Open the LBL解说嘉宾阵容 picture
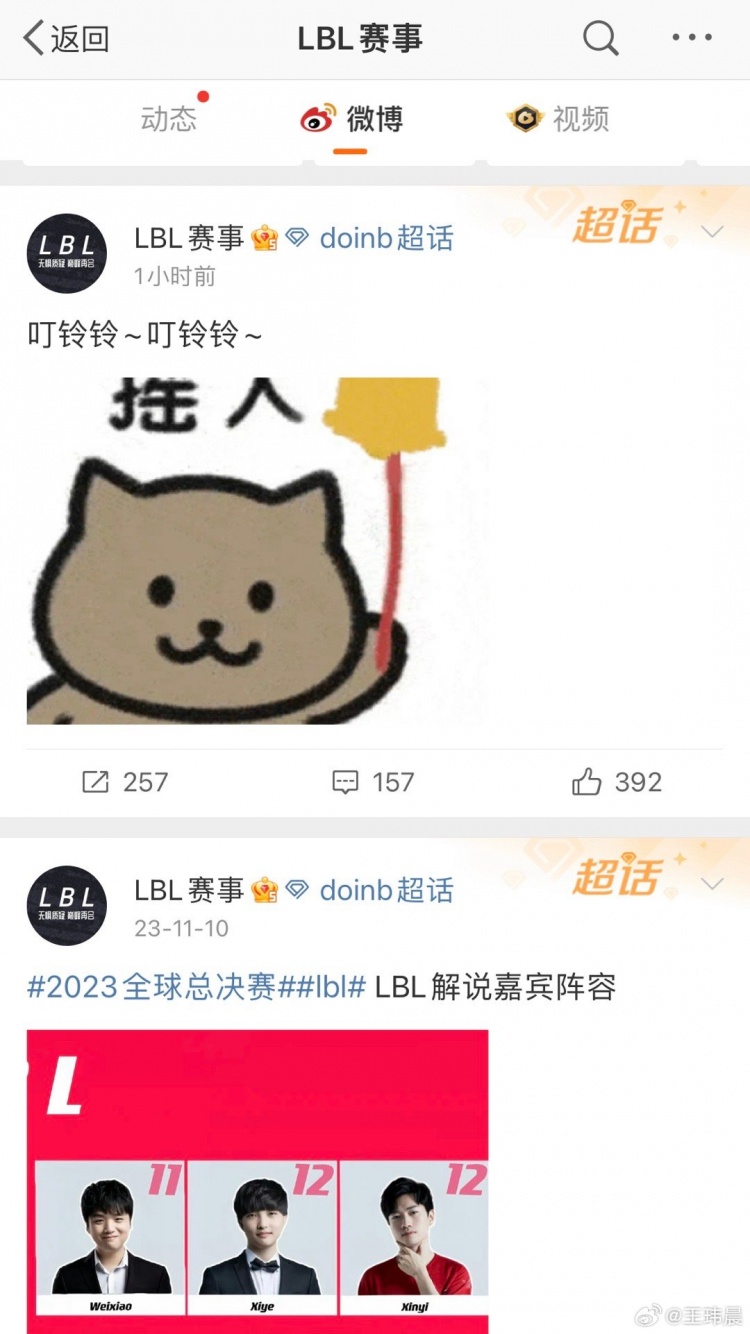Image resolution: width=750 pixels, height=1334 pixels. pyautogui.click(x=257, y=1180)
